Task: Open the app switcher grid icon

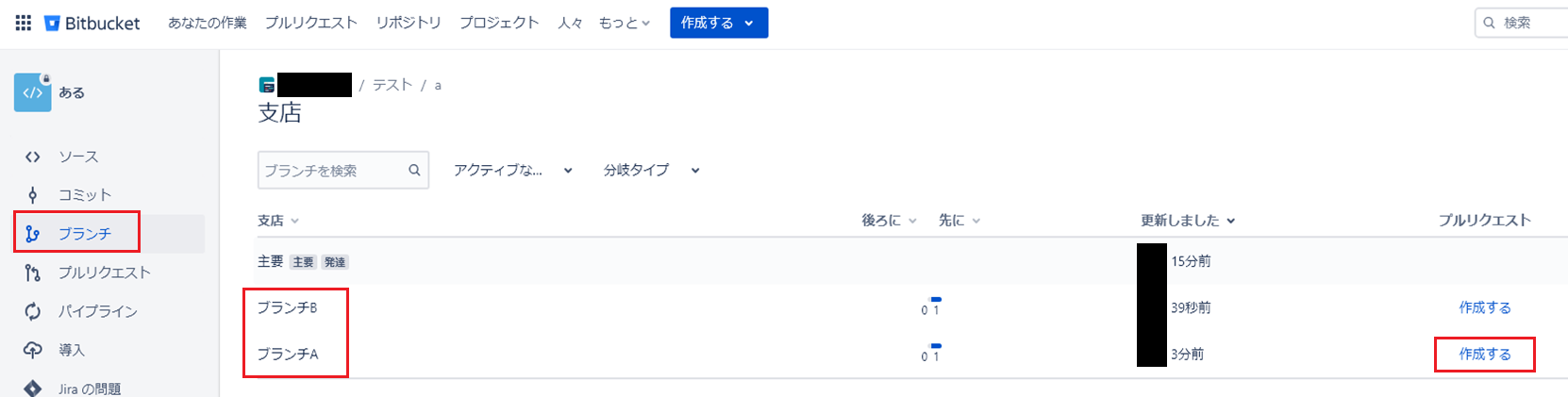Action: 24,23
